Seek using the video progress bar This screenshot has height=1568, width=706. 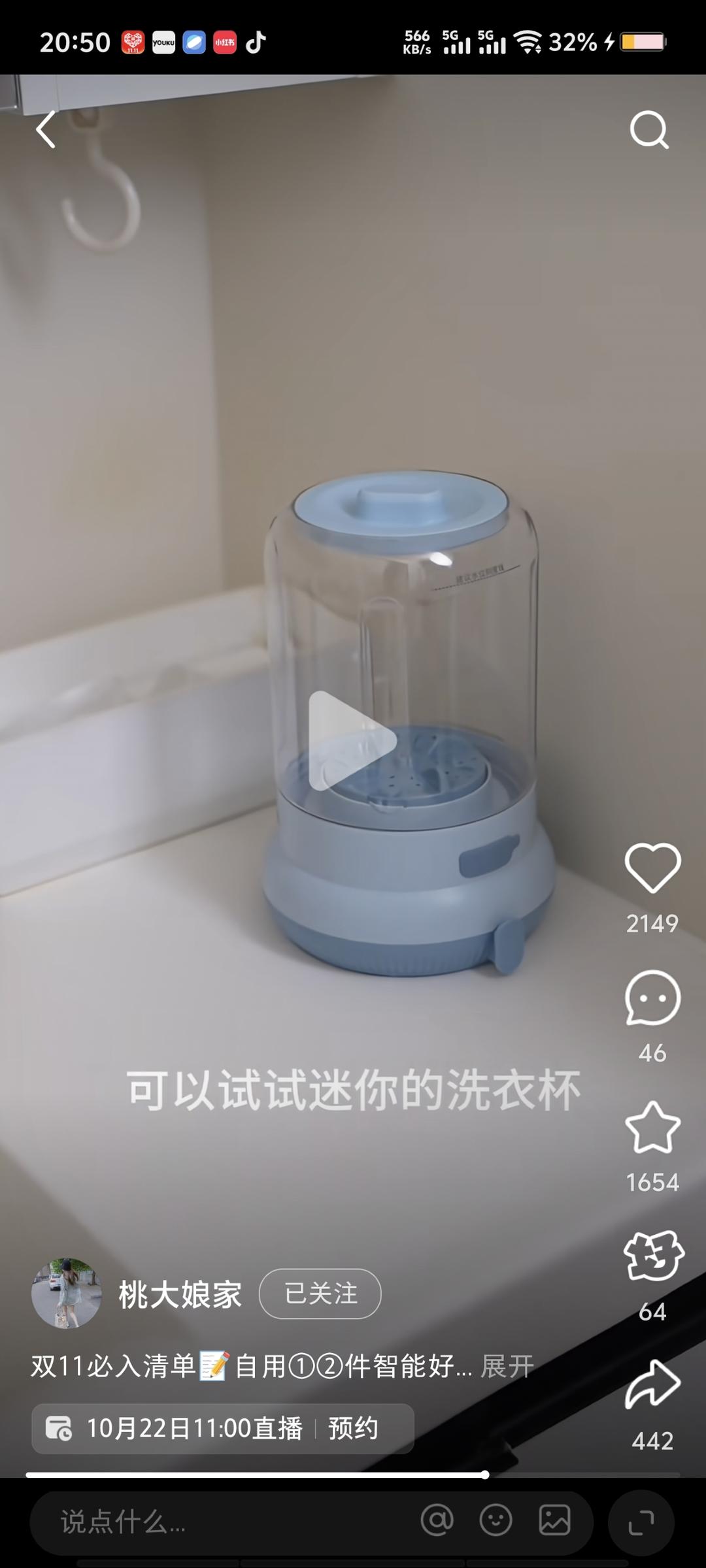coord(353,1475)
